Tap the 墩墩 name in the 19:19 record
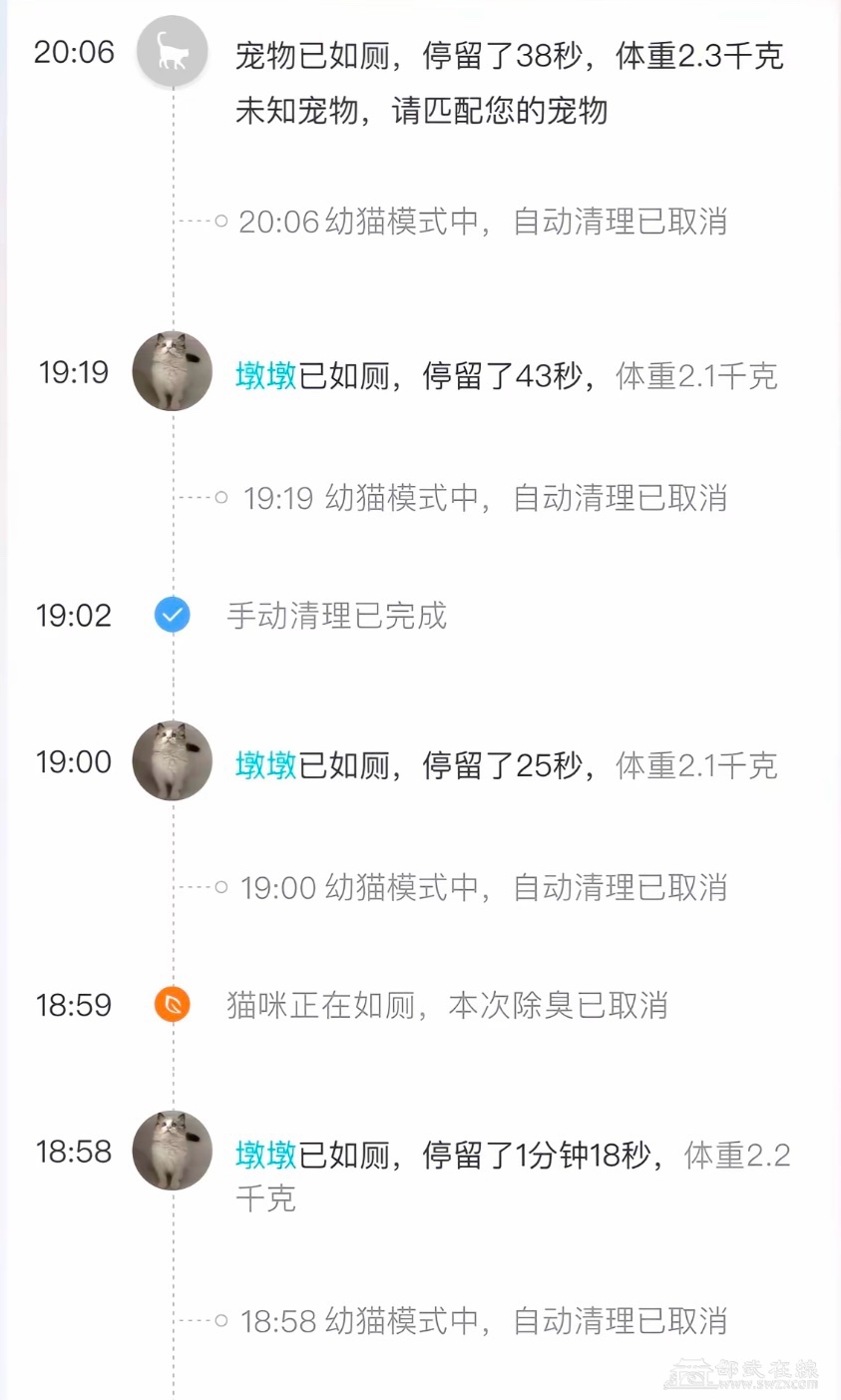Viewport: 841px width, 1400px height. [266, 376]
